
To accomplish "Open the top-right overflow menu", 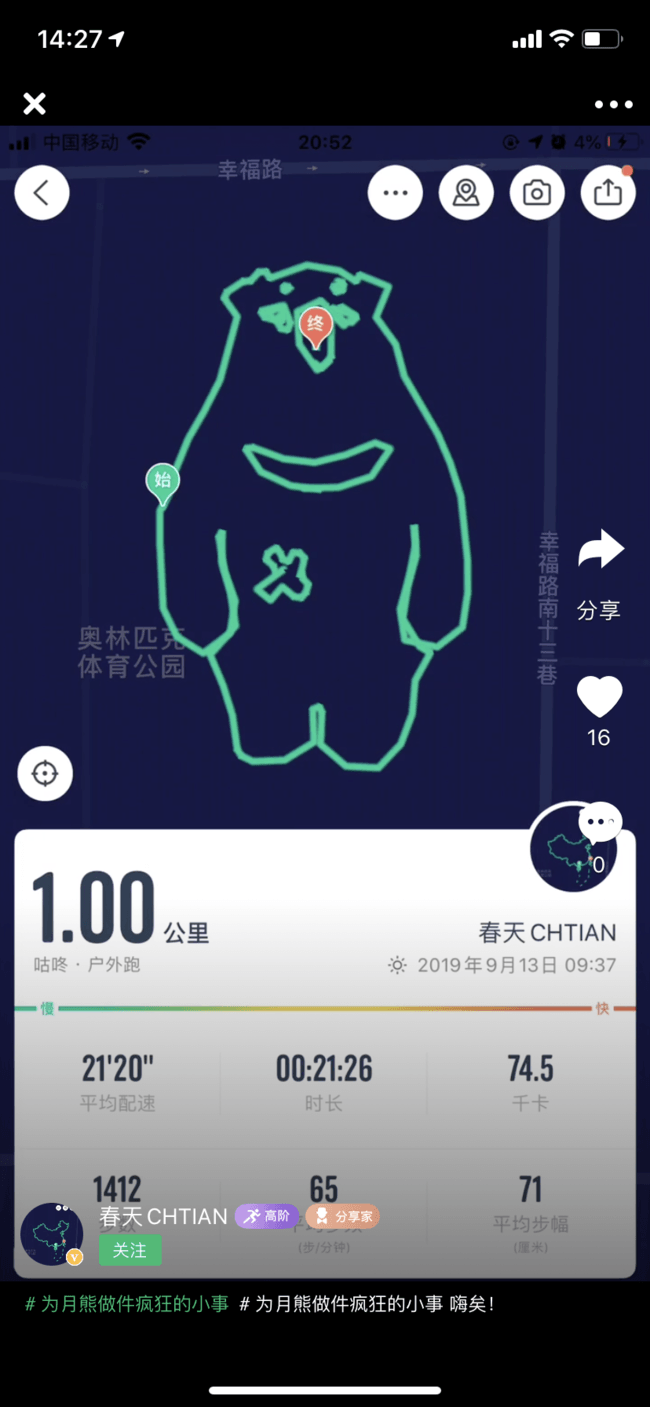I will [x=612, y=104].
